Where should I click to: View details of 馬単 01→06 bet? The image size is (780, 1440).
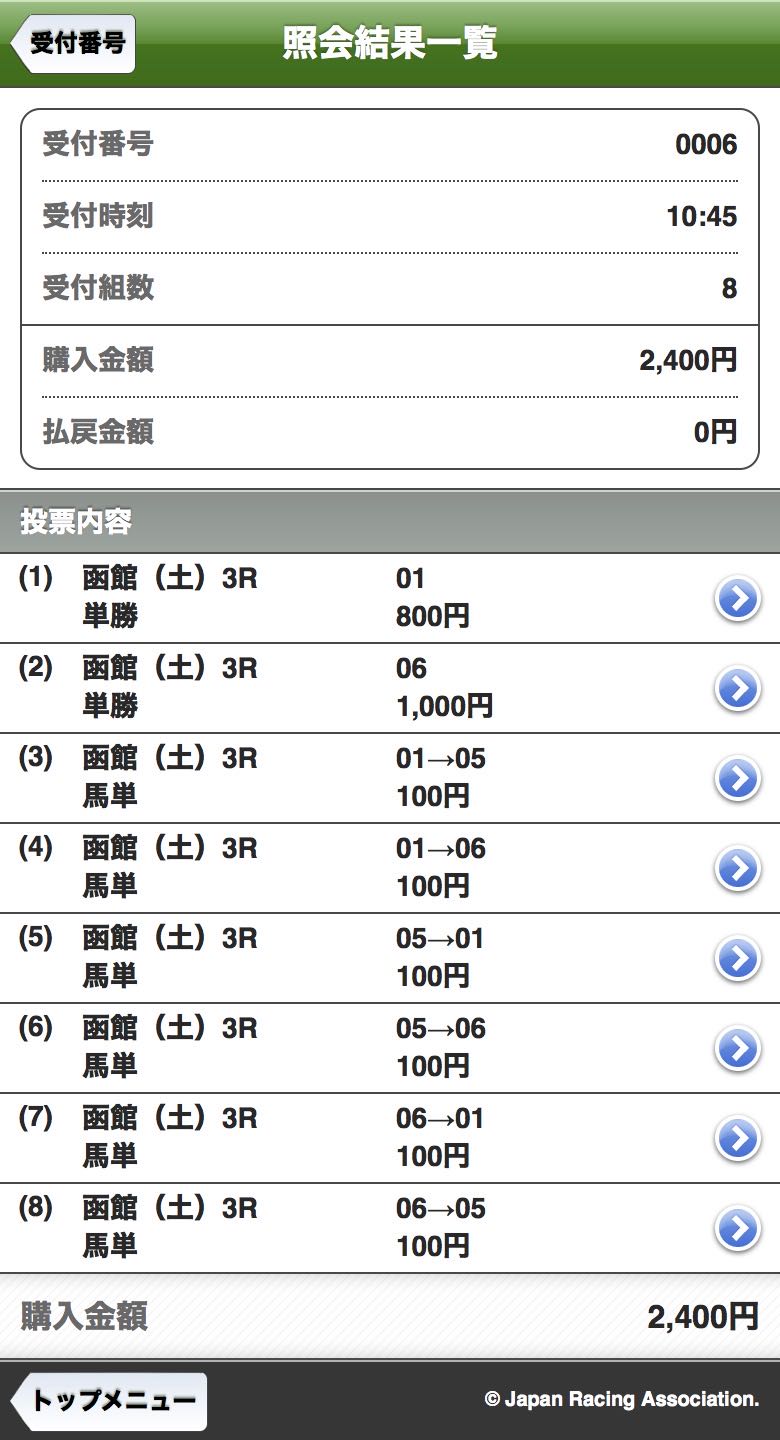390,868
